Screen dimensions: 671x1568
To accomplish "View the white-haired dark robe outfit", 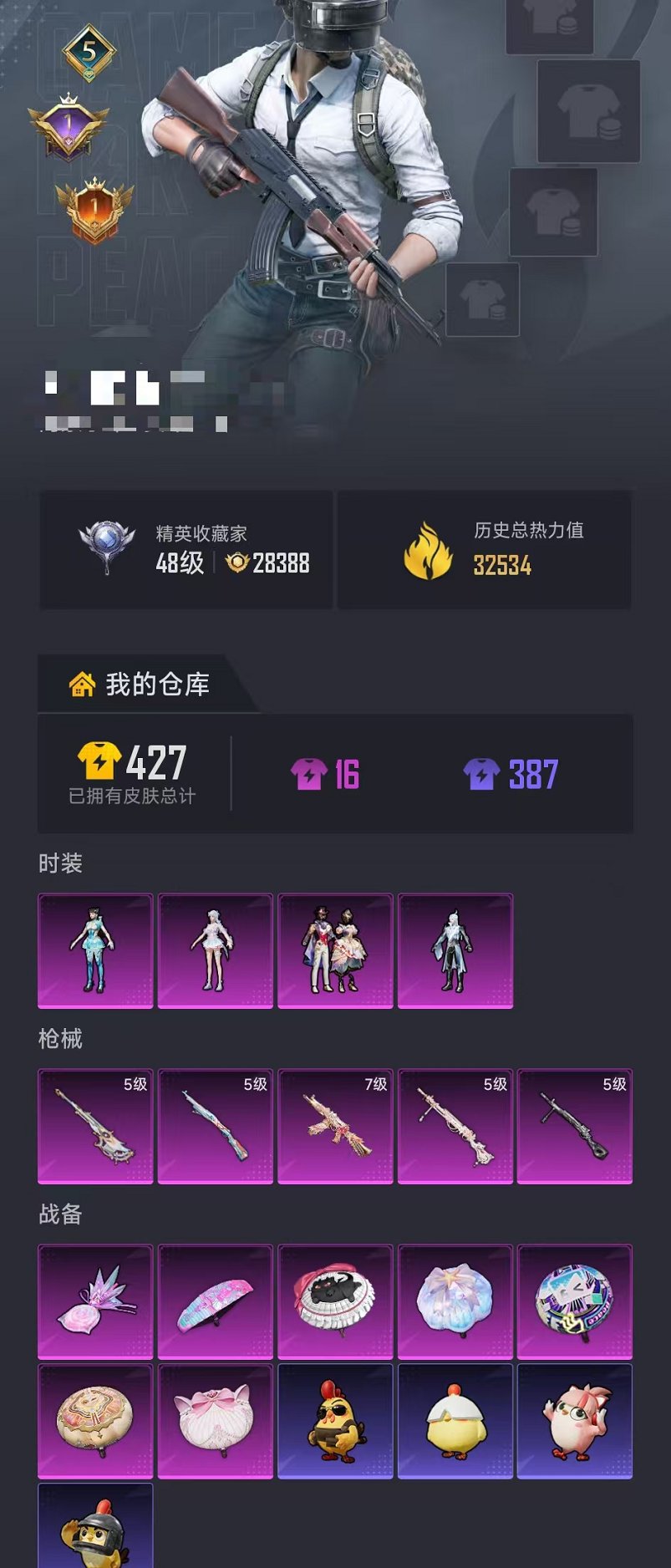I will pos(455,950).
